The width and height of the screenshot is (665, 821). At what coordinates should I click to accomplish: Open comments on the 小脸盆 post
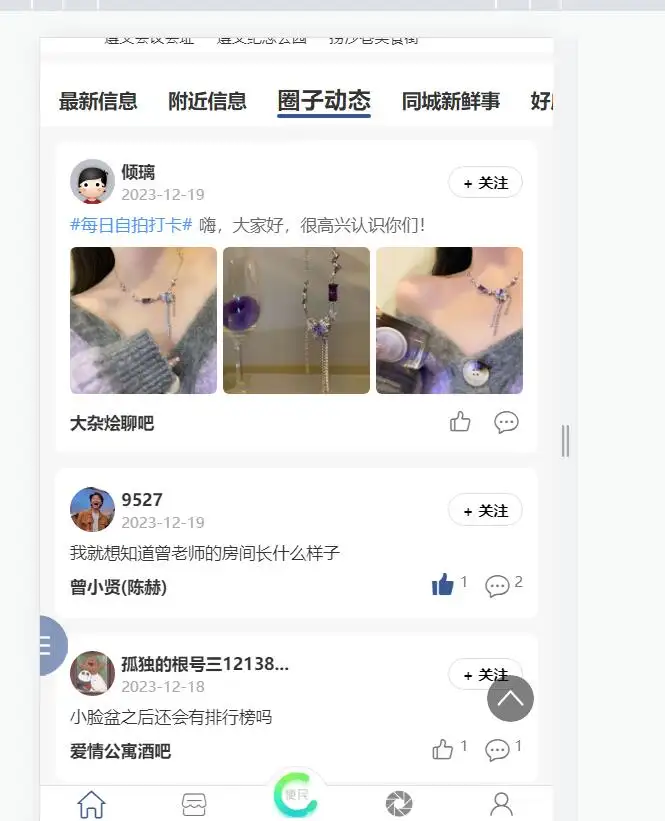(x=497, y=749)
